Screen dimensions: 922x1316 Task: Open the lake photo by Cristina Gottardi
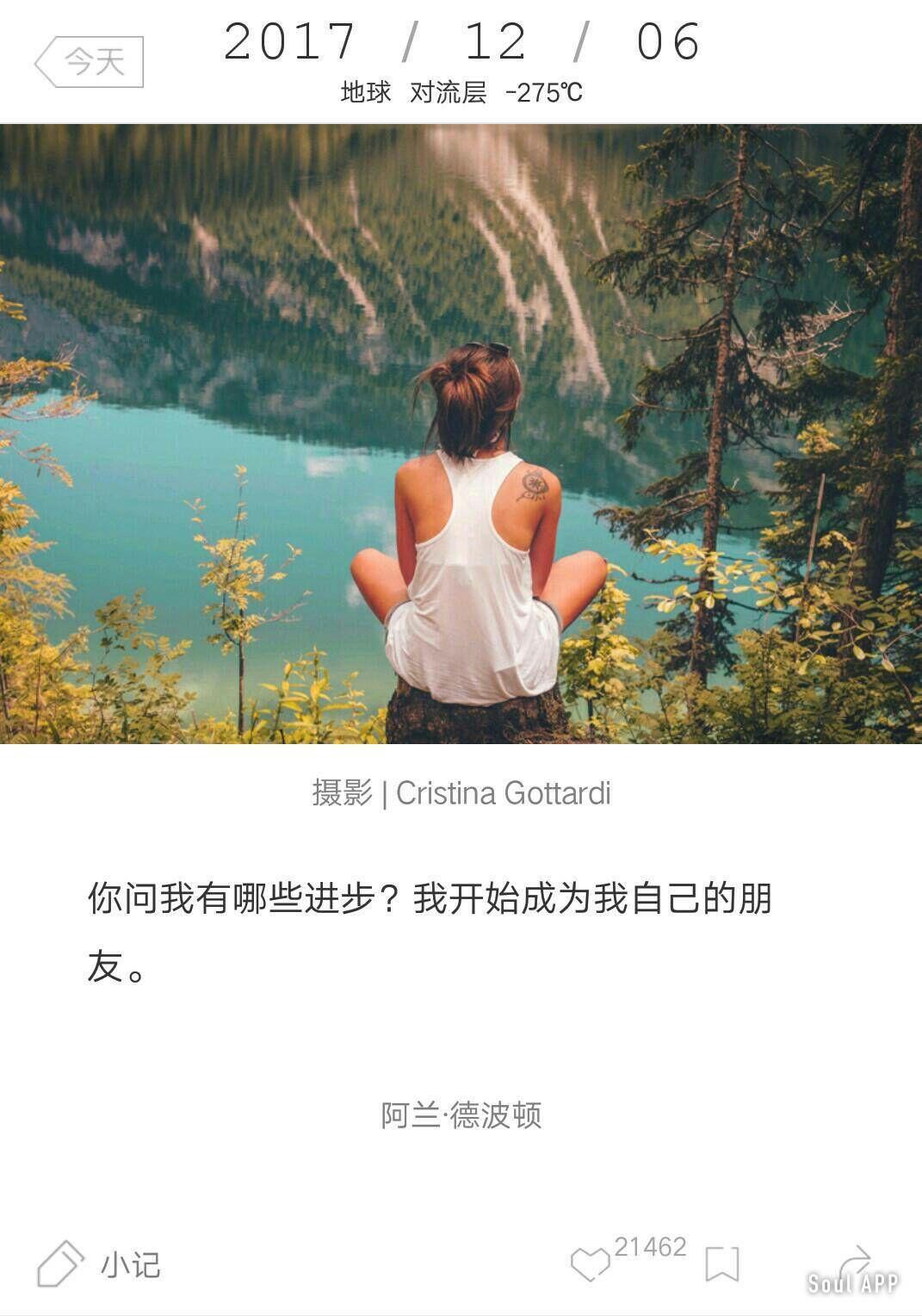click(x=461, y=433)
